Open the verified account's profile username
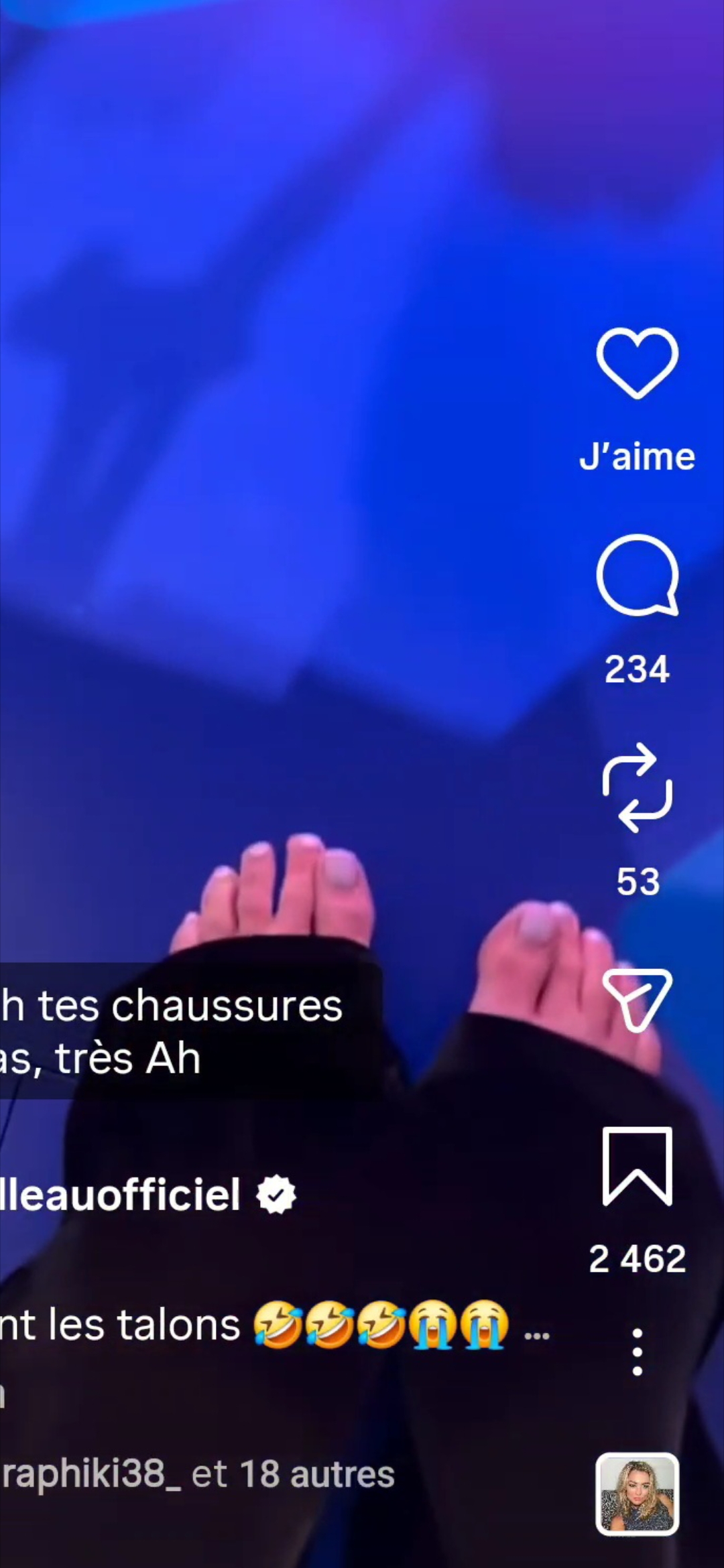Viewport: 724px width, 1568px height. coord(121,1195)
